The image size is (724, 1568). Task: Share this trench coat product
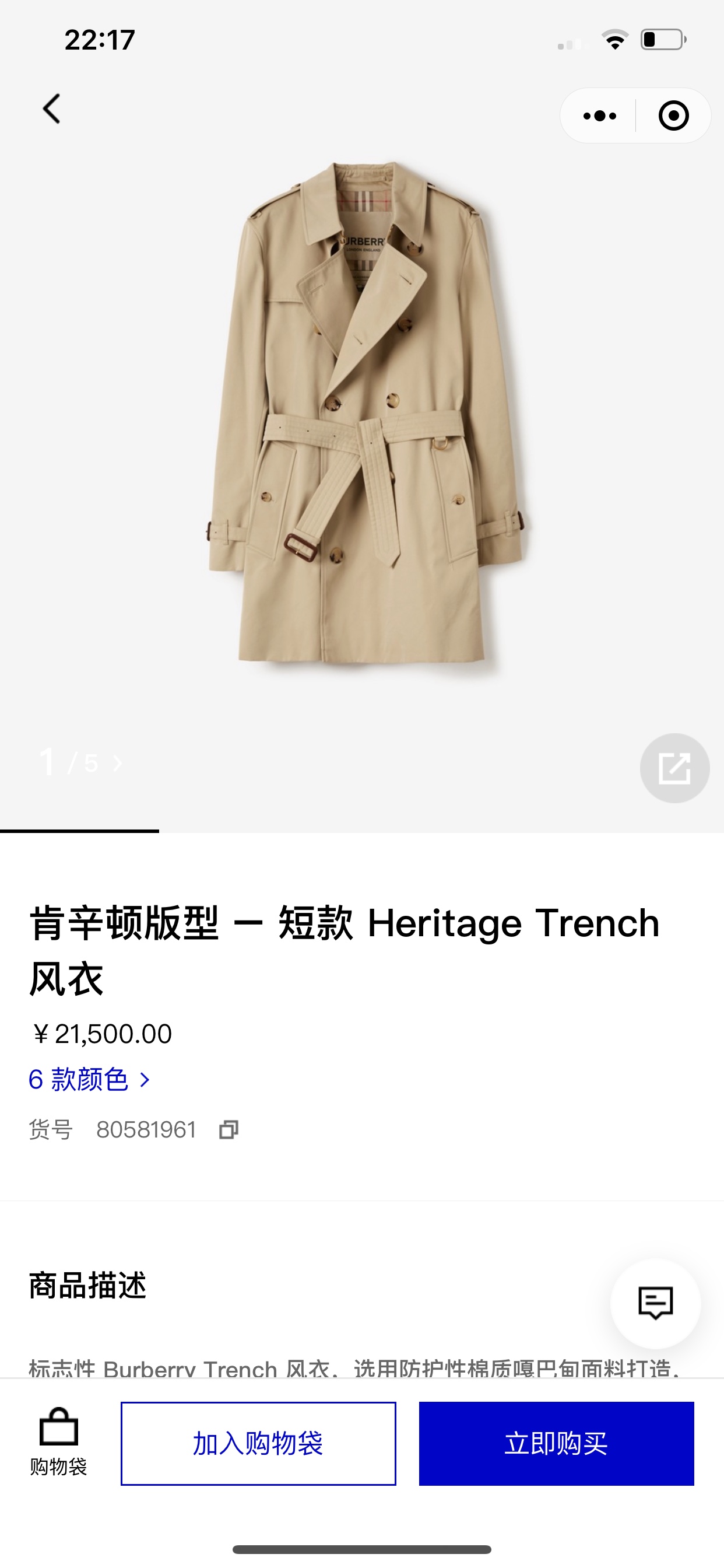674,768
